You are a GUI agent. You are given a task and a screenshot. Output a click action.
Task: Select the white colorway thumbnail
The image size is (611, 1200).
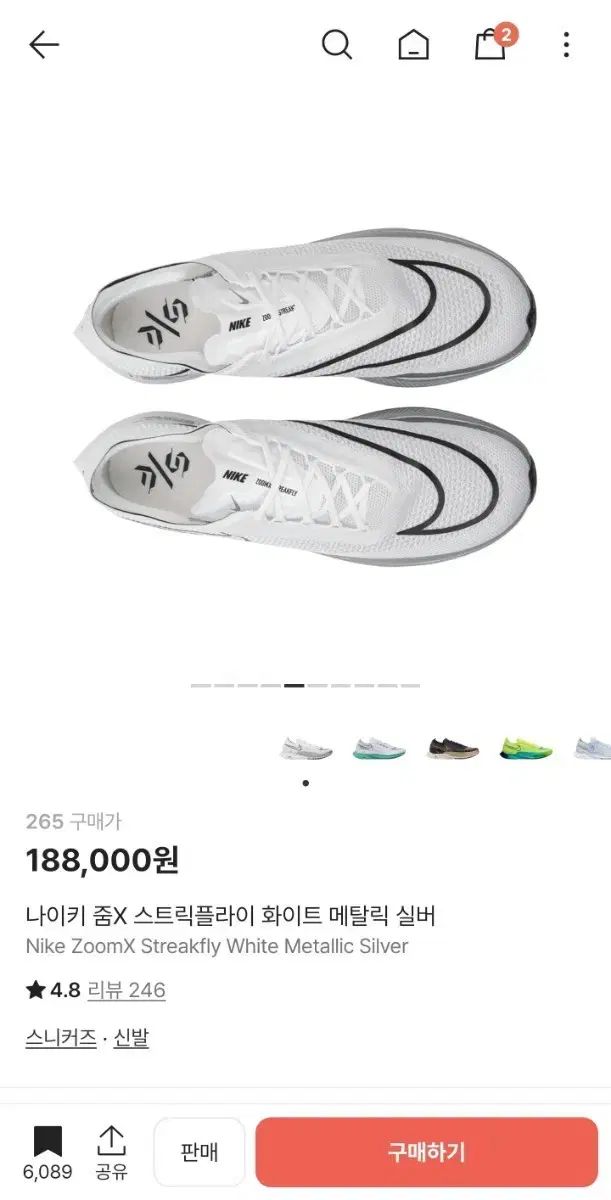[x=306, y=748]
